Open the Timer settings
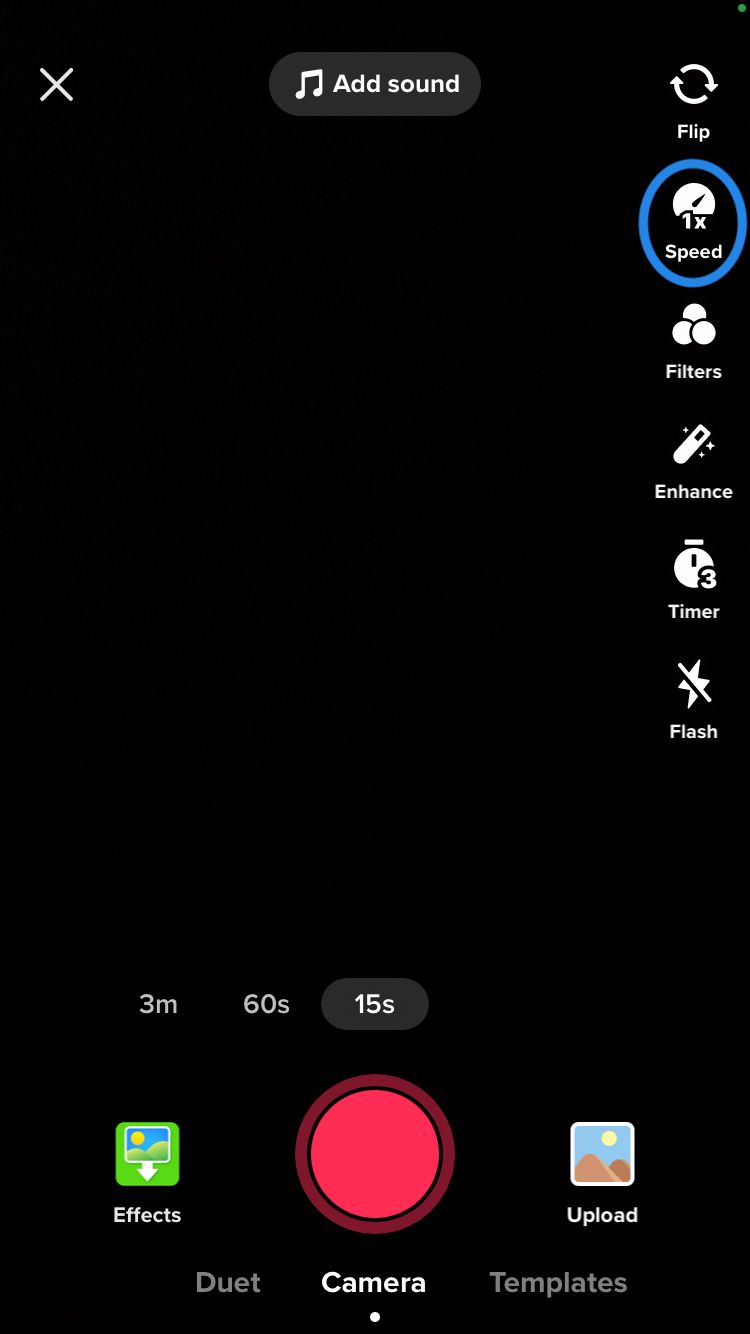The width and height of the screenshot is (750, 1334). 693,581
